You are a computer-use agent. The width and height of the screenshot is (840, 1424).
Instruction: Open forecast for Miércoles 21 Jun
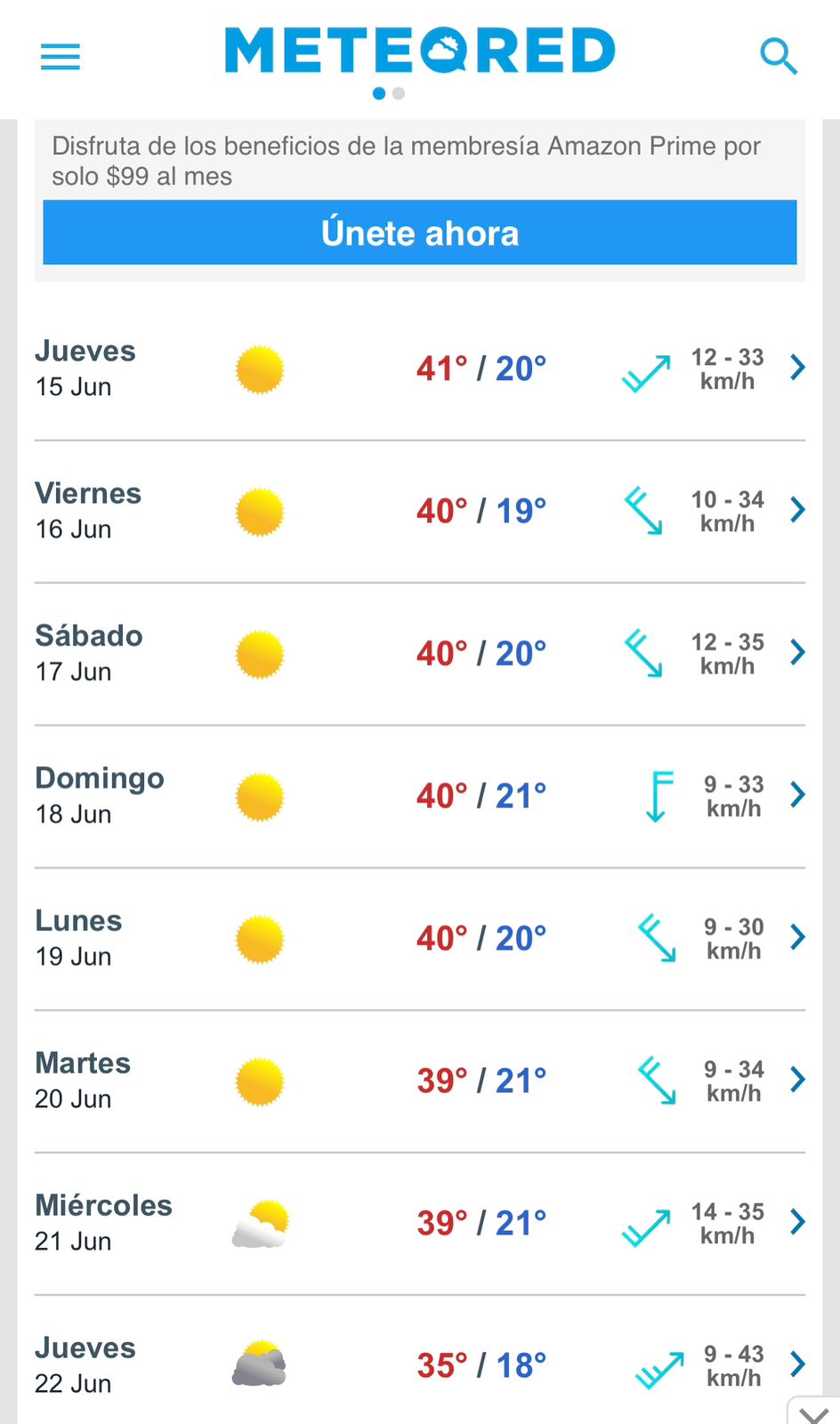click(420, 1223)
